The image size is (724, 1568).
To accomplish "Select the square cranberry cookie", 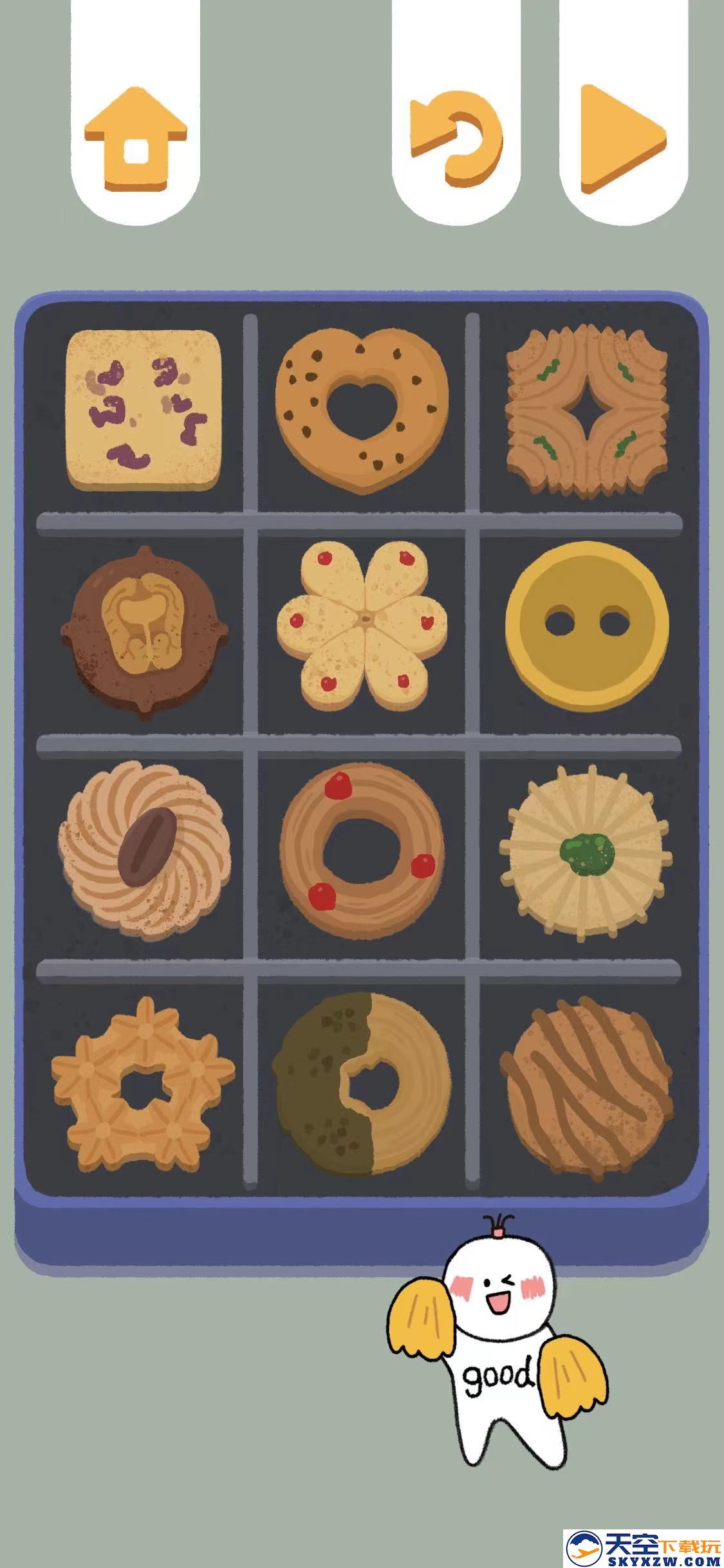I will tap(144, 410).
